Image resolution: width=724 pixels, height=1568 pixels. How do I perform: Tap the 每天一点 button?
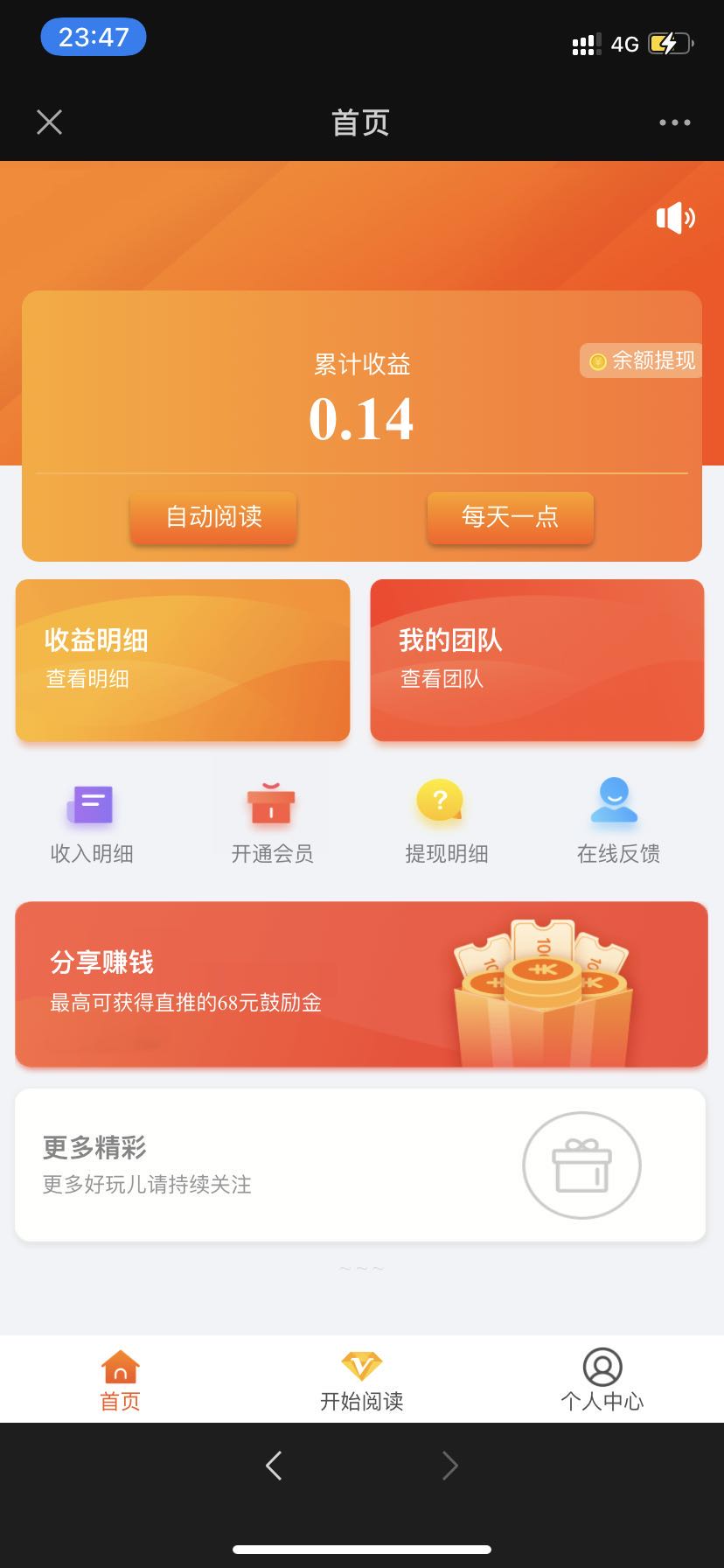tap(510, 517)
